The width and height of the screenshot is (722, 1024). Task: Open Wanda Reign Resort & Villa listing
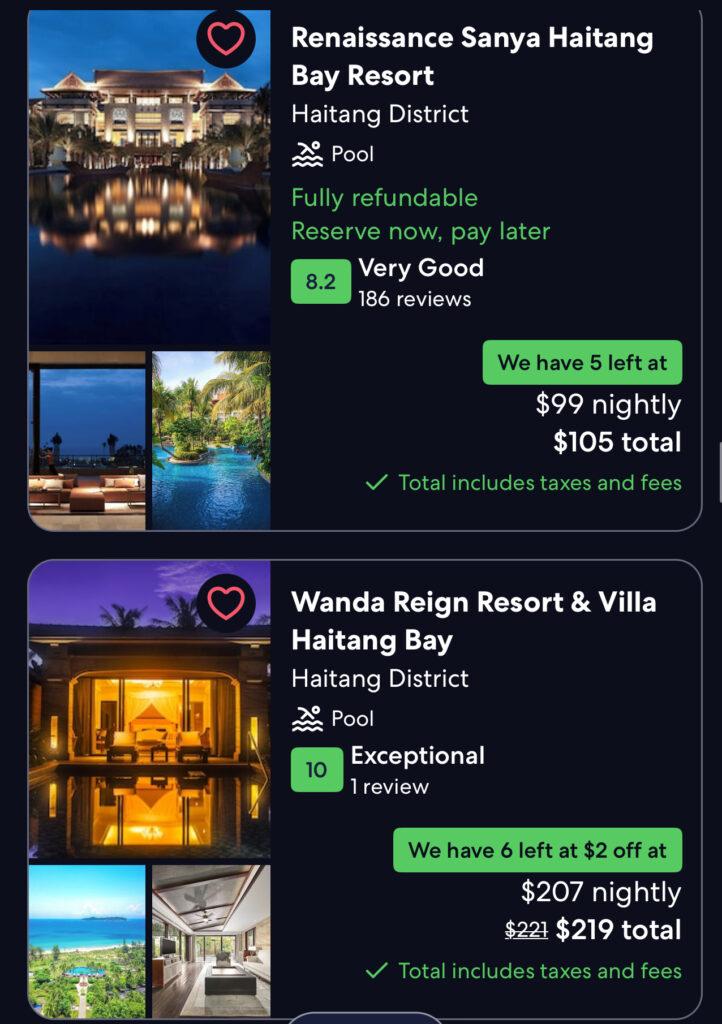(x=473, y=621)
